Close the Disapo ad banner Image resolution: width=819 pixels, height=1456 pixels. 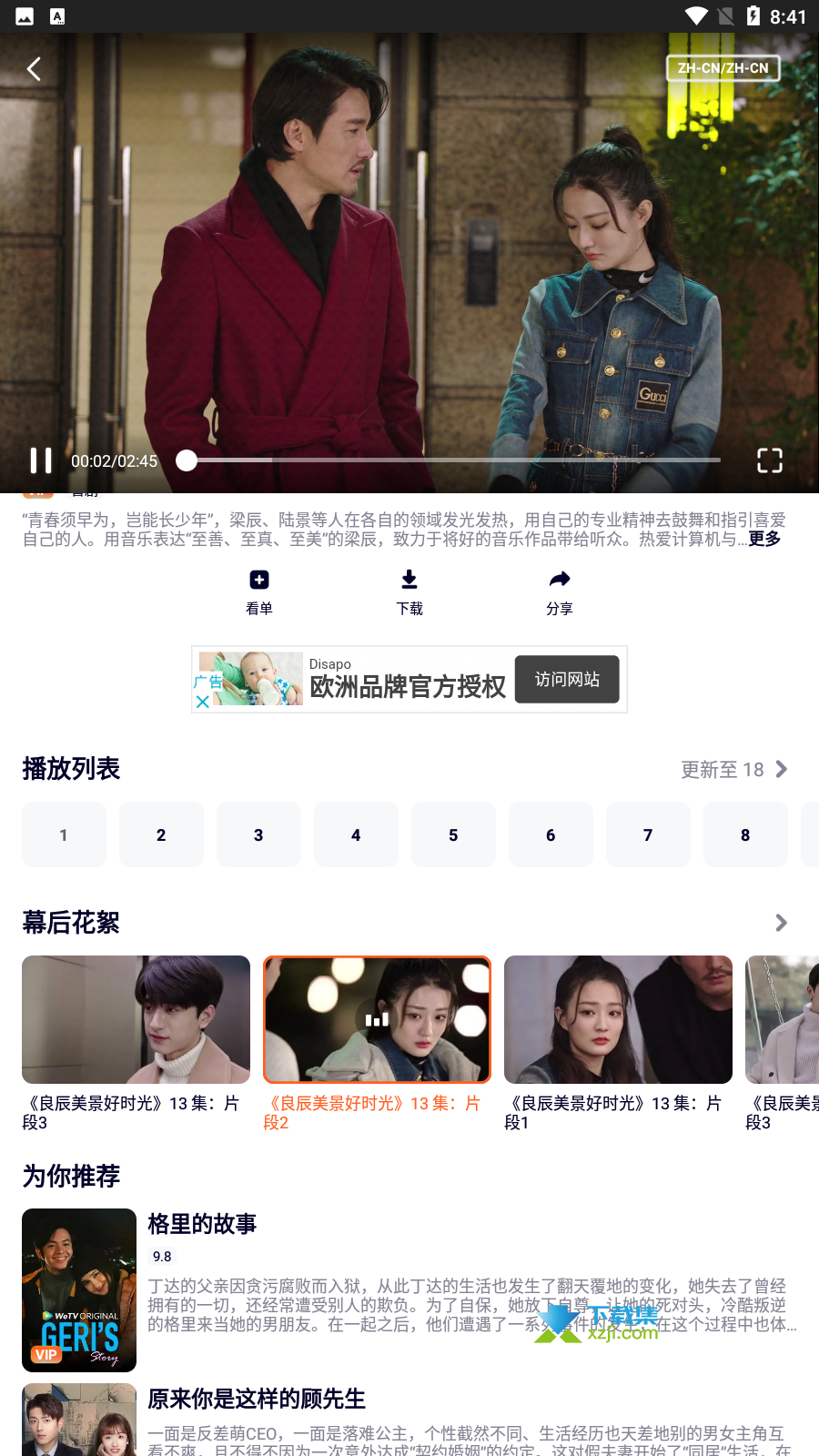pyautogui.click(x=203, y=702)
